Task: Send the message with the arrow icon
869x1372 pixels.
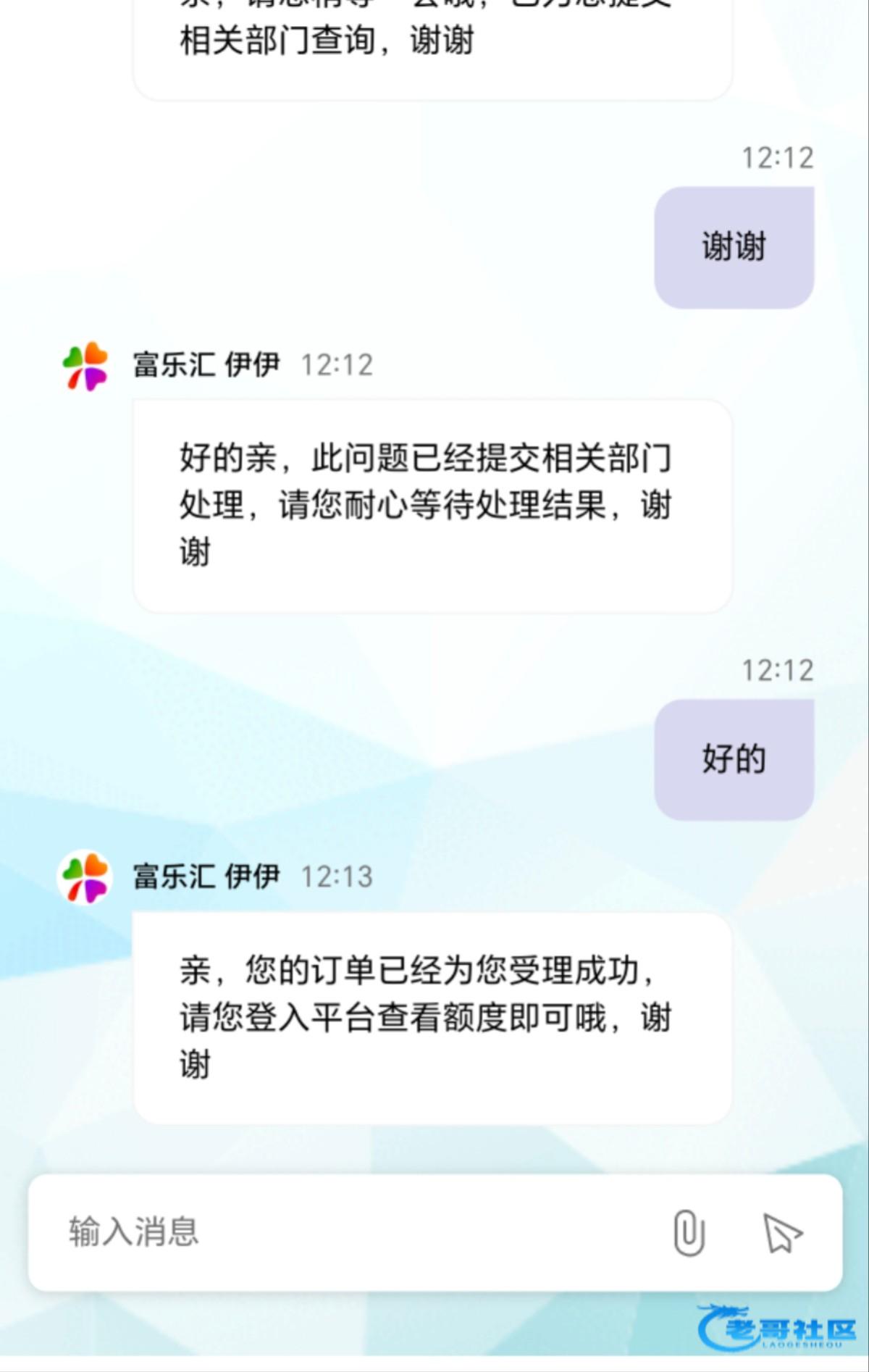Action: pyautogui.click(x=782, y=1233)
